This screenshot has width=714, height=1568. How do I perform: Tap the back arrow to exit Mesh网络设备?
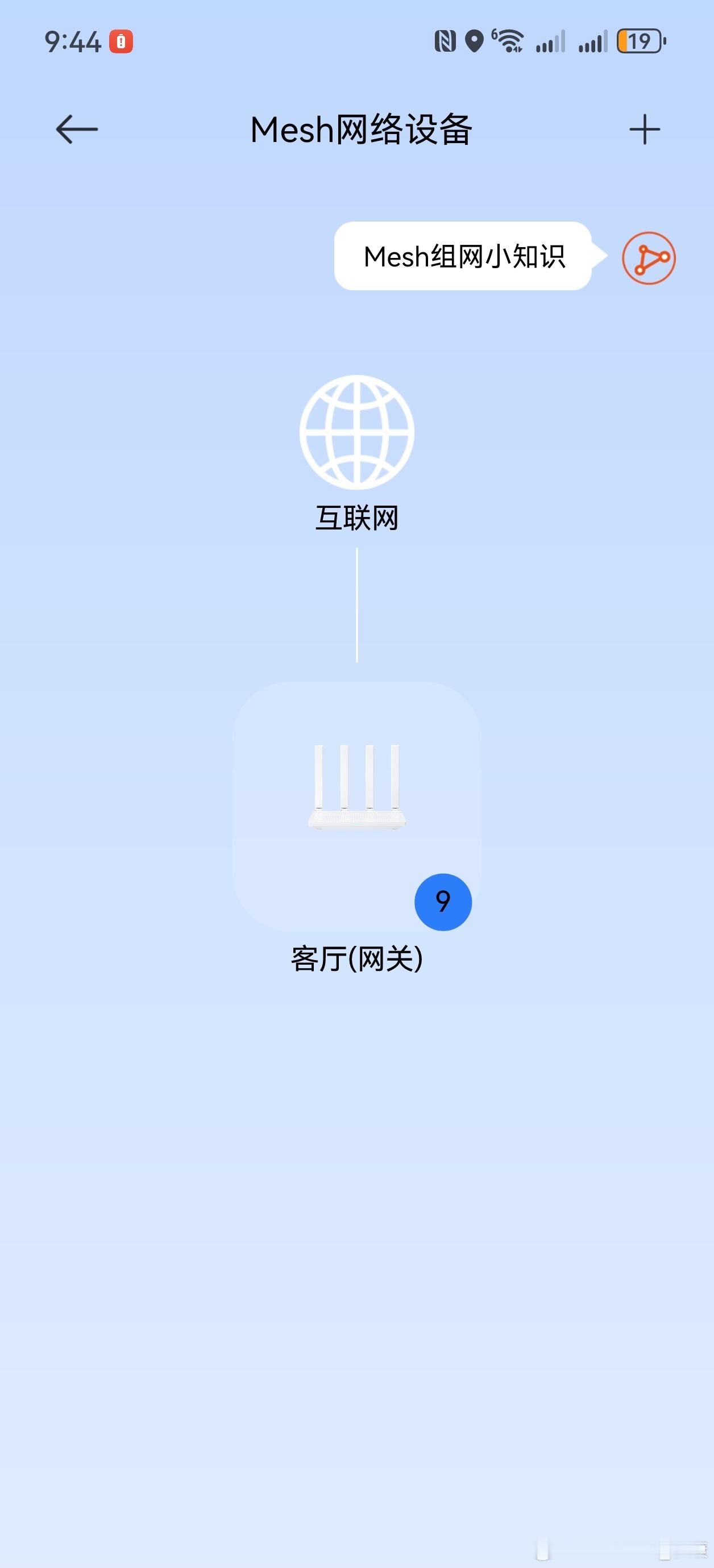coord(78,128)
